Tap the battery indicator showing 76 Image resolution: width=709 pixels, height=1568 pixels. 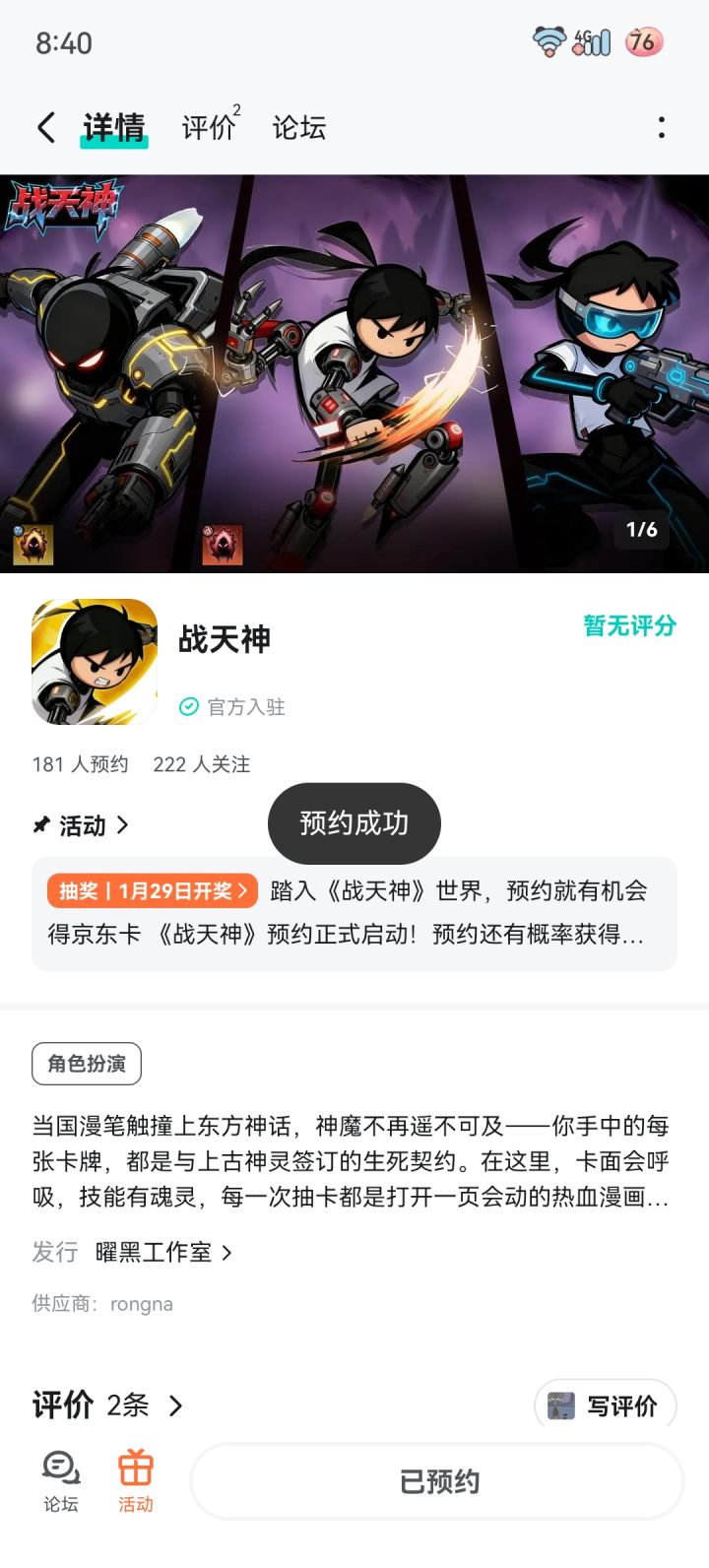[x=643, y=43]
